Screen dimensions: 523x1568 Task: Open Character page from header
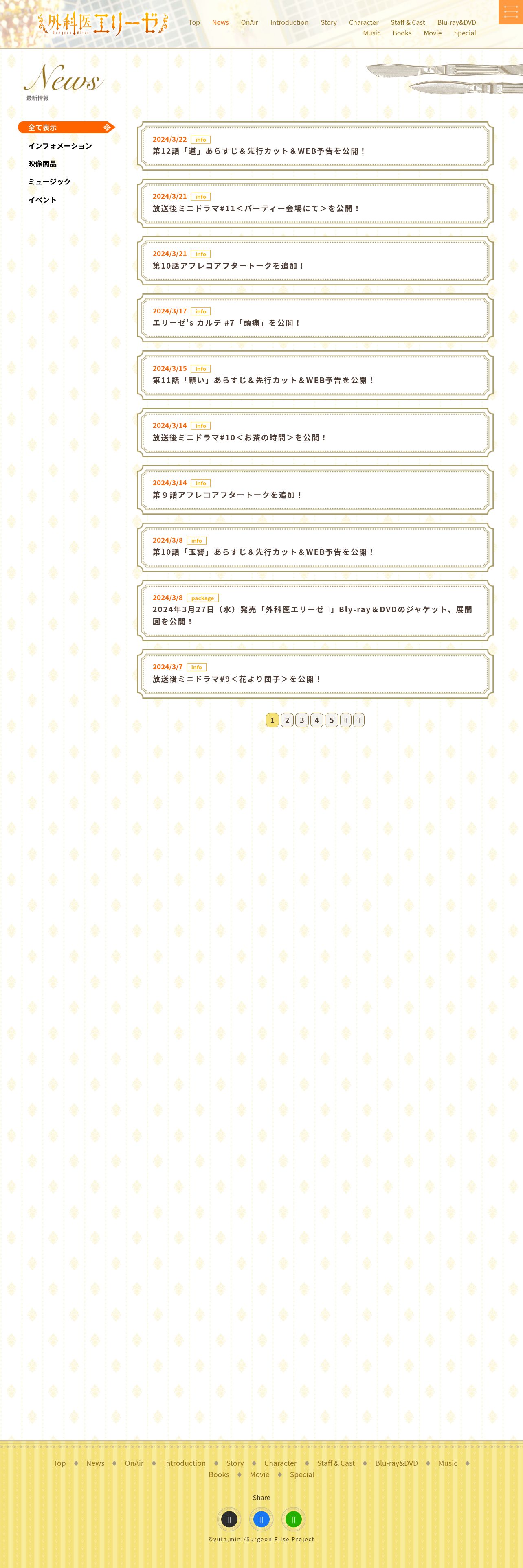[x=363, y=22]
